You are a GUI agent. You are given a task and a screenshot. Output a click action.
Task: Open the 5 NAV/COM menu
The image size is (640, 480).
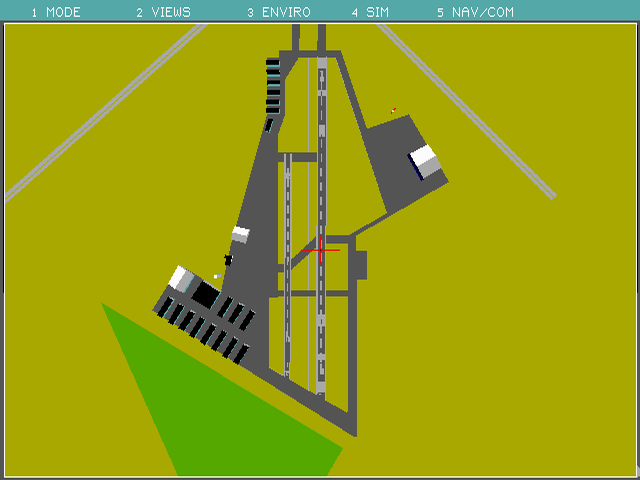tap(475, 12)
